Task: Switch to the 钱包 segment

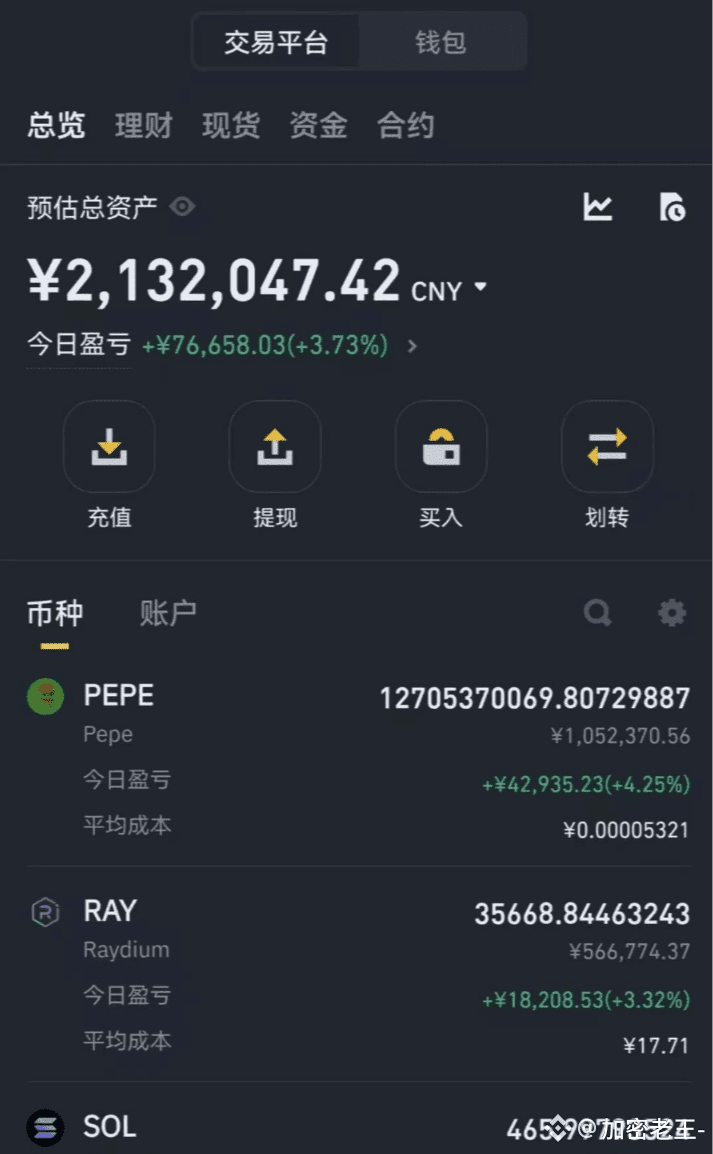Action: (441, 43)
